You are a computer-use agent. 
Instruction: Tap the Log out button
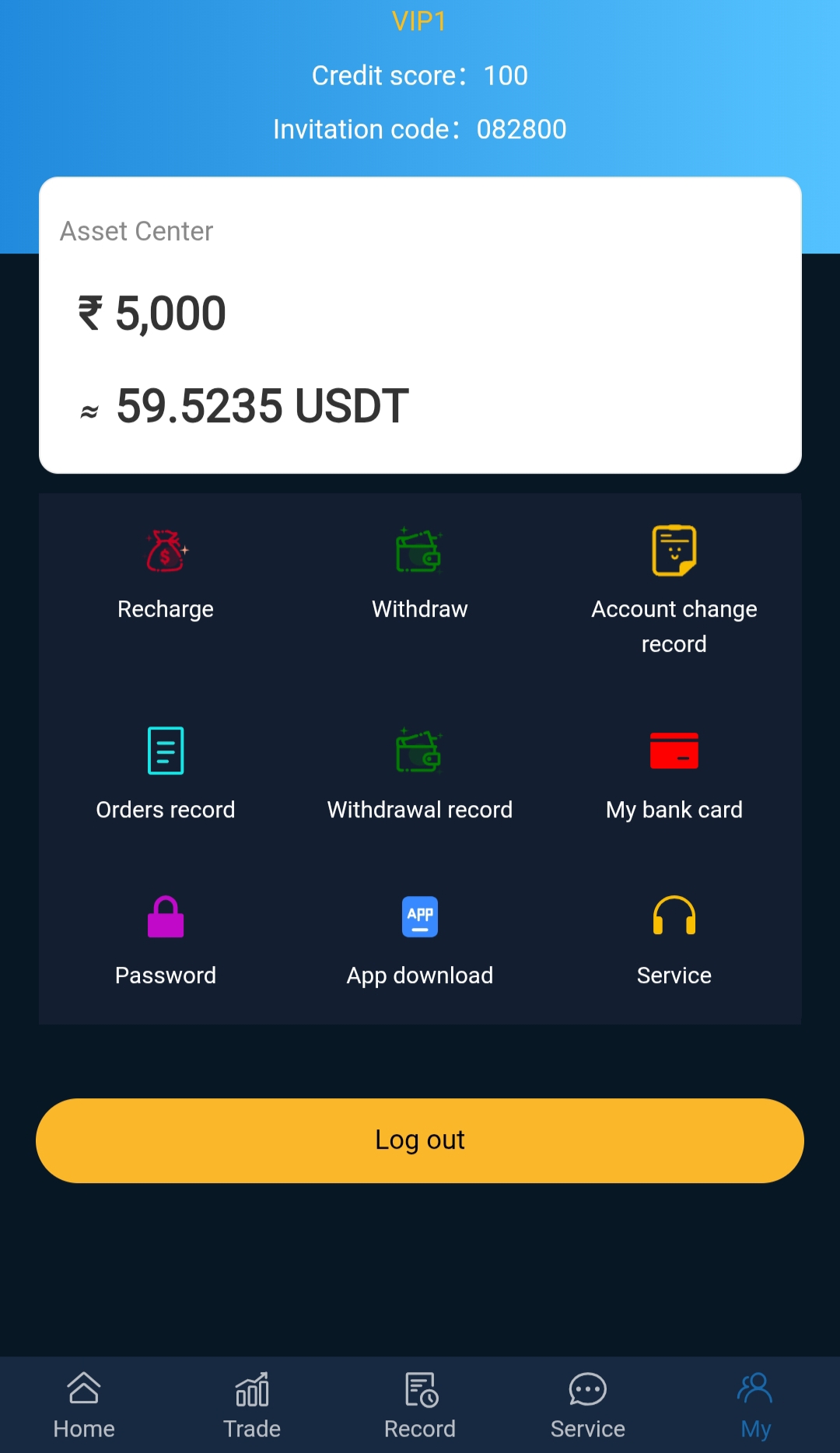tap(419, 1140)
